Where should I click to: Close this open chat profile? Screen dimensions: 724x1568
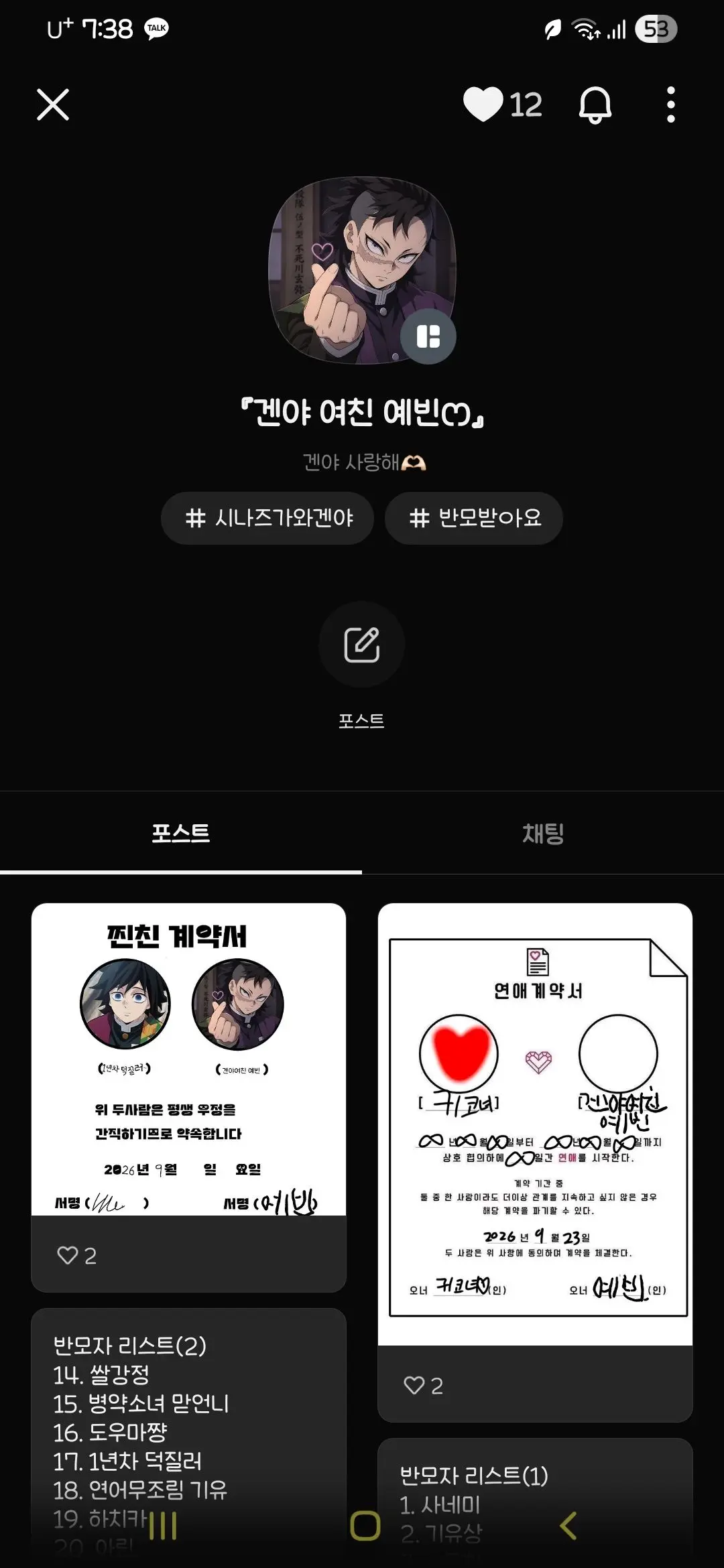[53, 105]
